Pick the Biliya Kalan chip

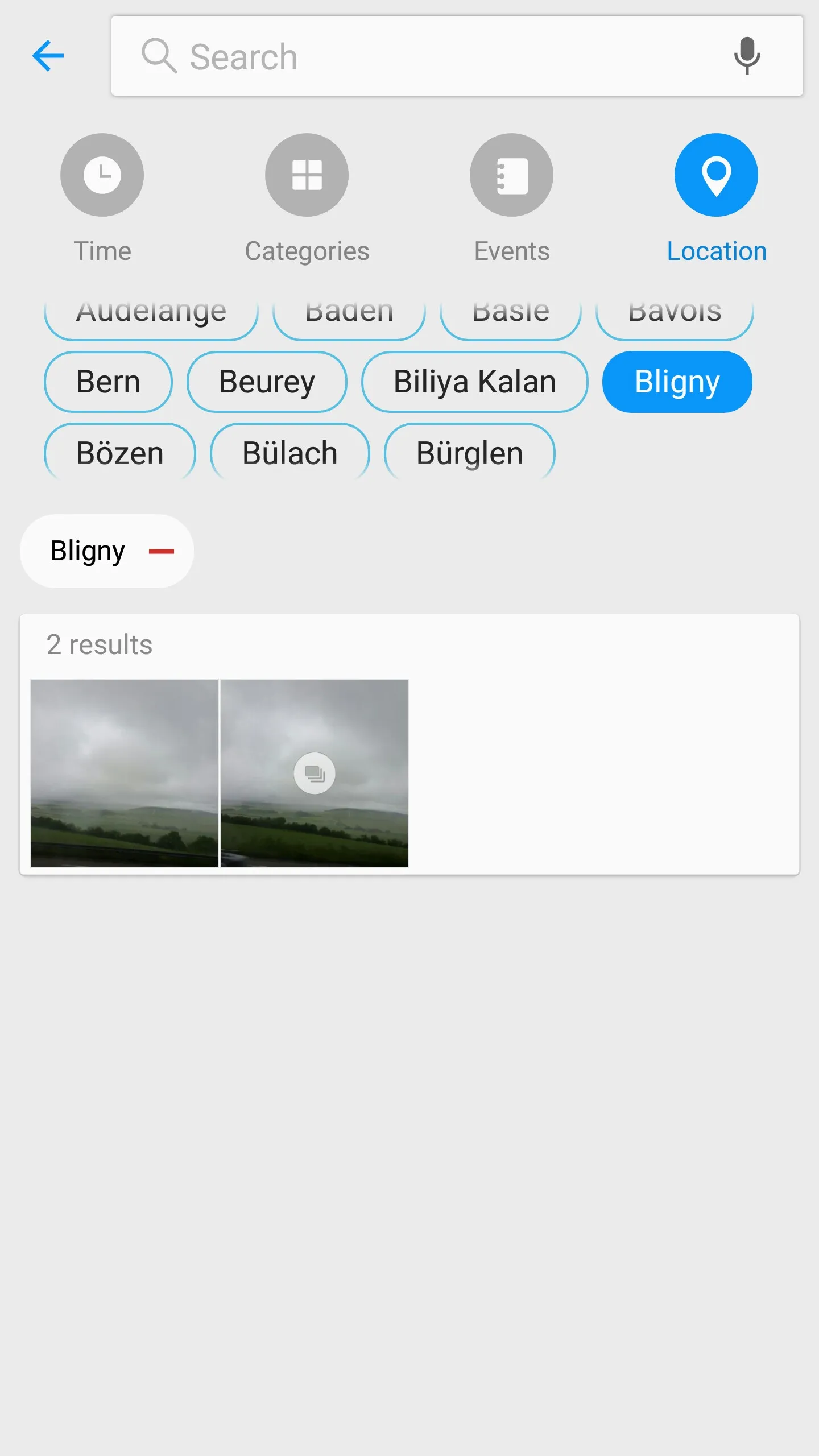click(474, 382)
